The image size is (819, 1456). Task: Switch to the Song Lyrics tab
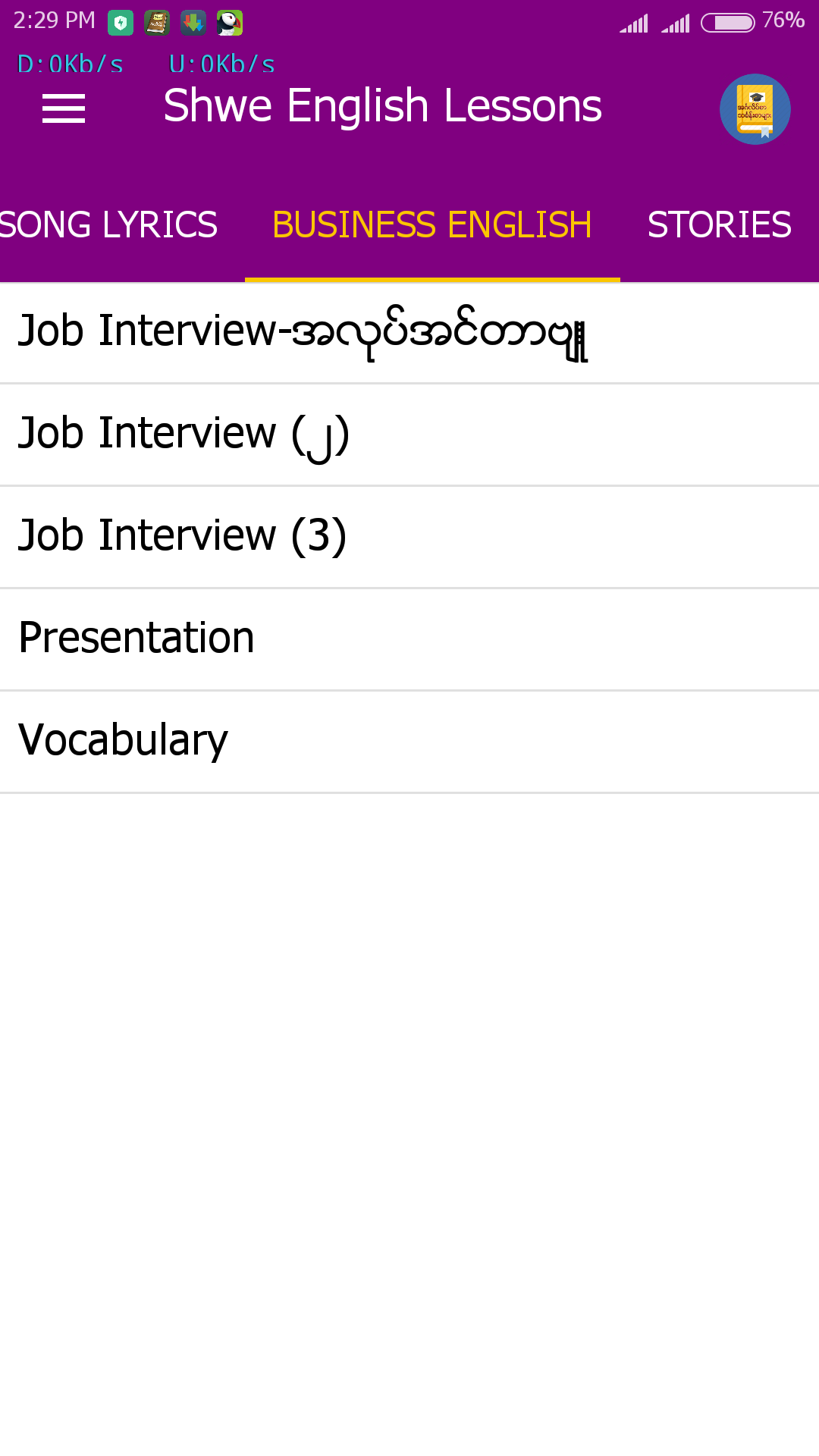[108, 225]
